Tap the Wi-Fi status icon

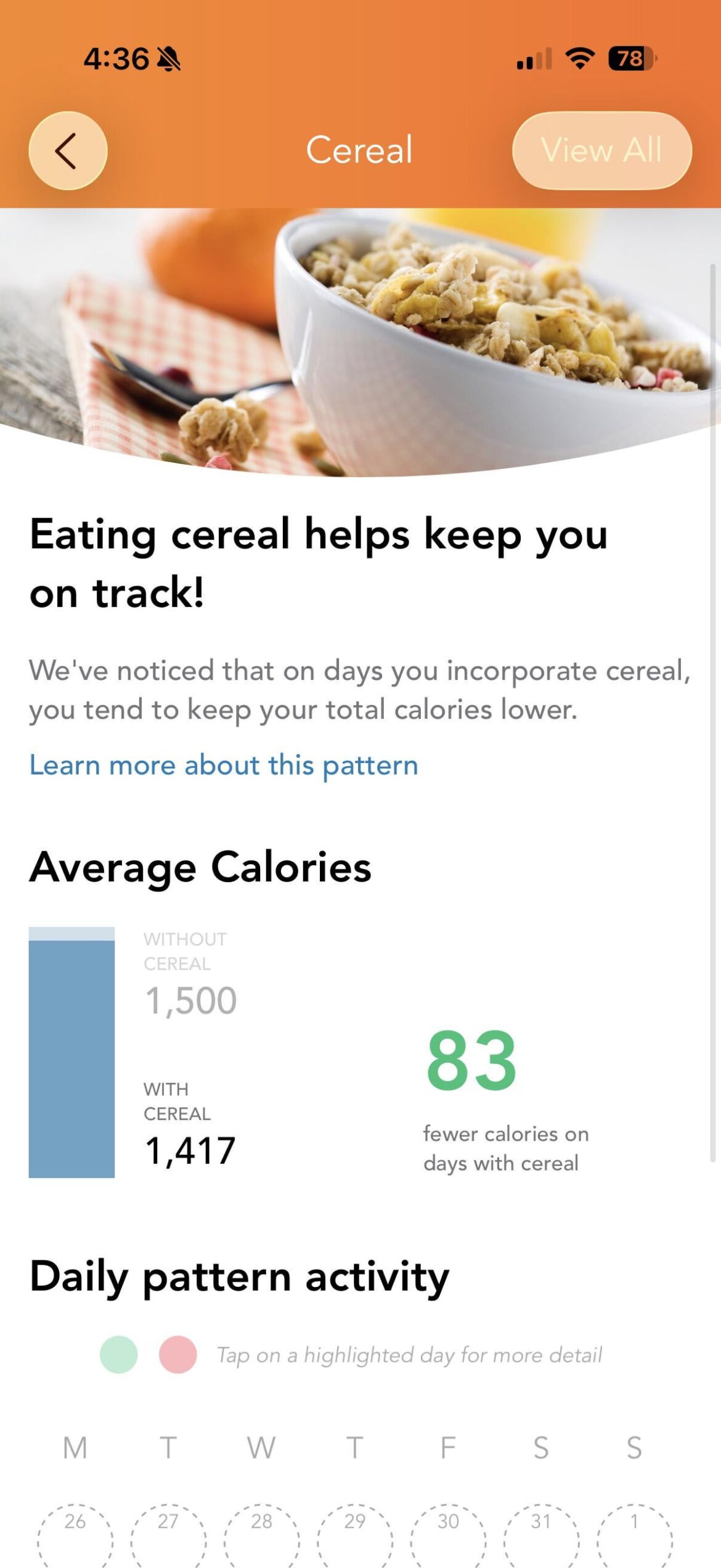578,59
